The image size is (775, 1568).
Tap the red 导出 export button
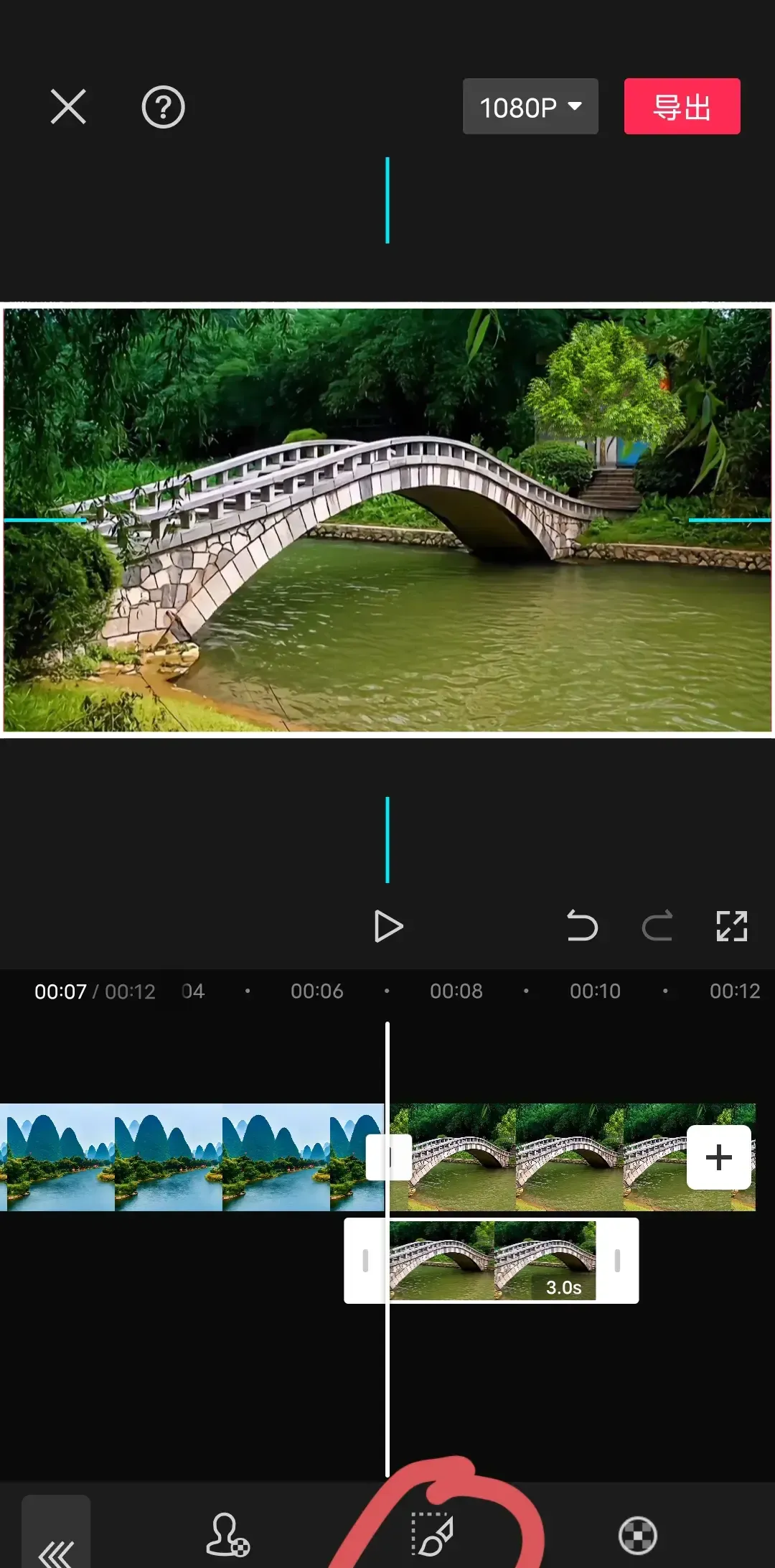[682, 106]
